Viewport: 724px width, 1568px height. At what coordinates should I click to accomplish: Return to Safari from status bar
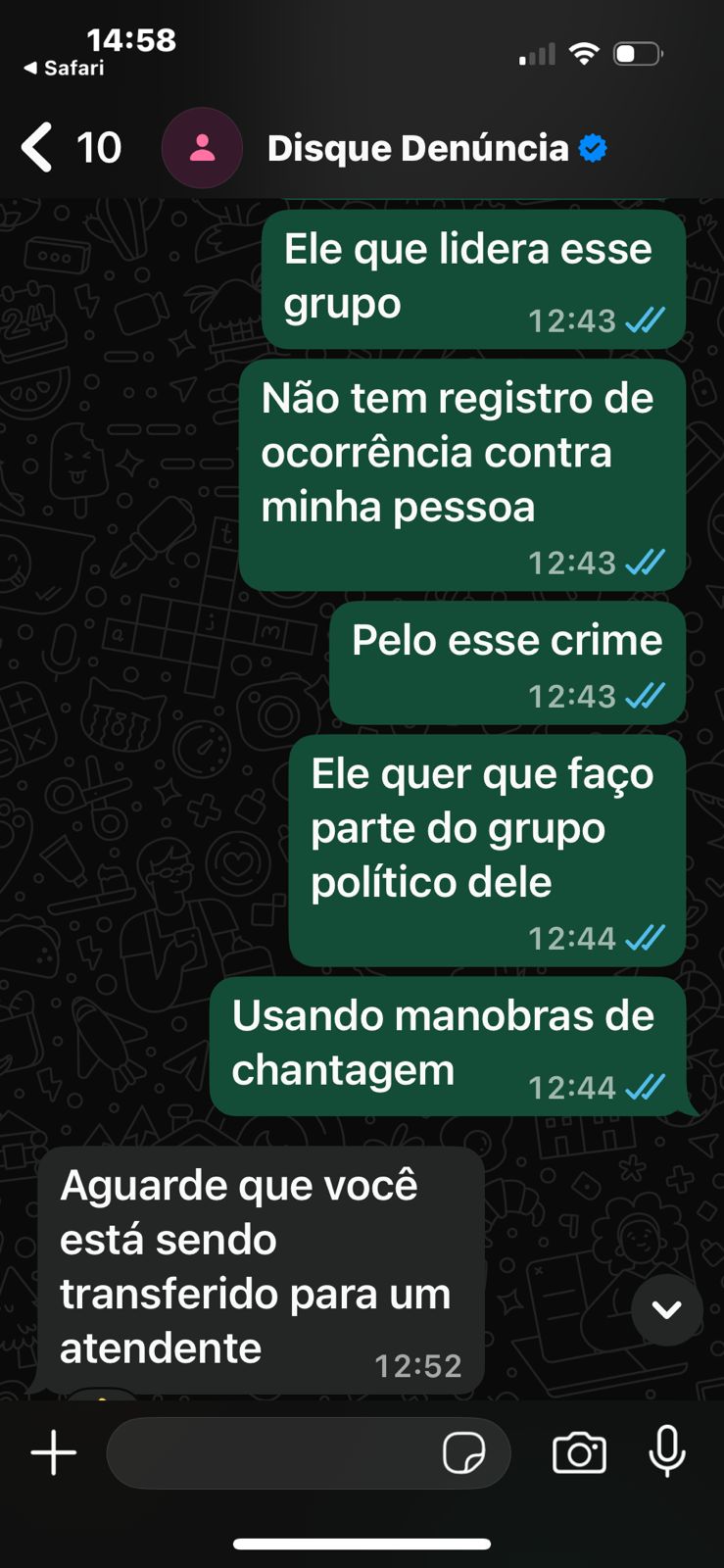tap(65, 68)
